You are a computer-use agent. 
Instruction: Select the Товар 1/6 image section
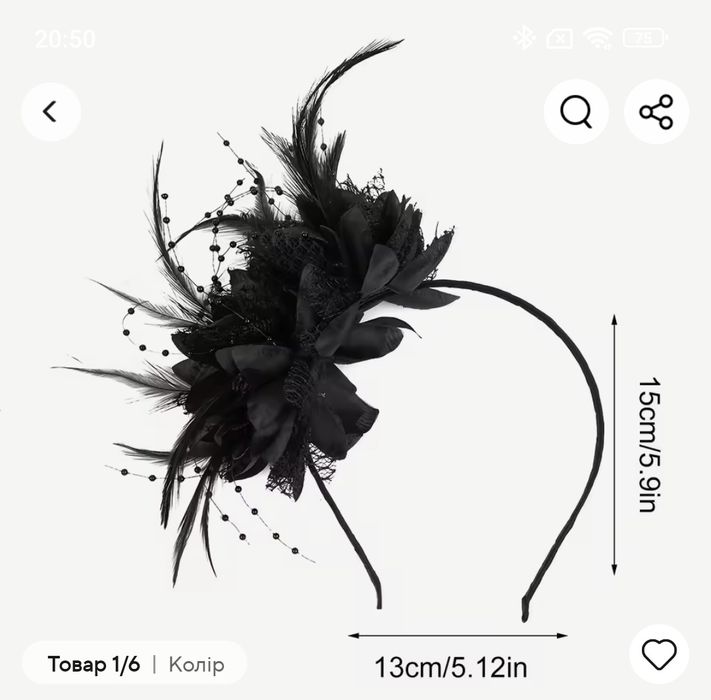tap(94, 664)
